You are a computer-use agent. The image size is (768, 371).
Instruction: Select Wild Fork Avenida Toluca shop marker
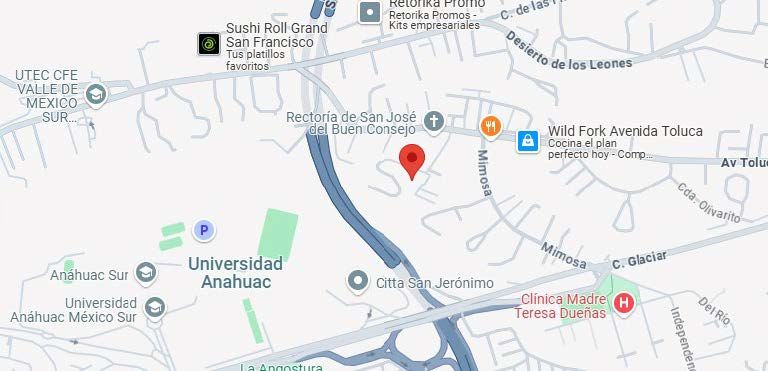528,141
